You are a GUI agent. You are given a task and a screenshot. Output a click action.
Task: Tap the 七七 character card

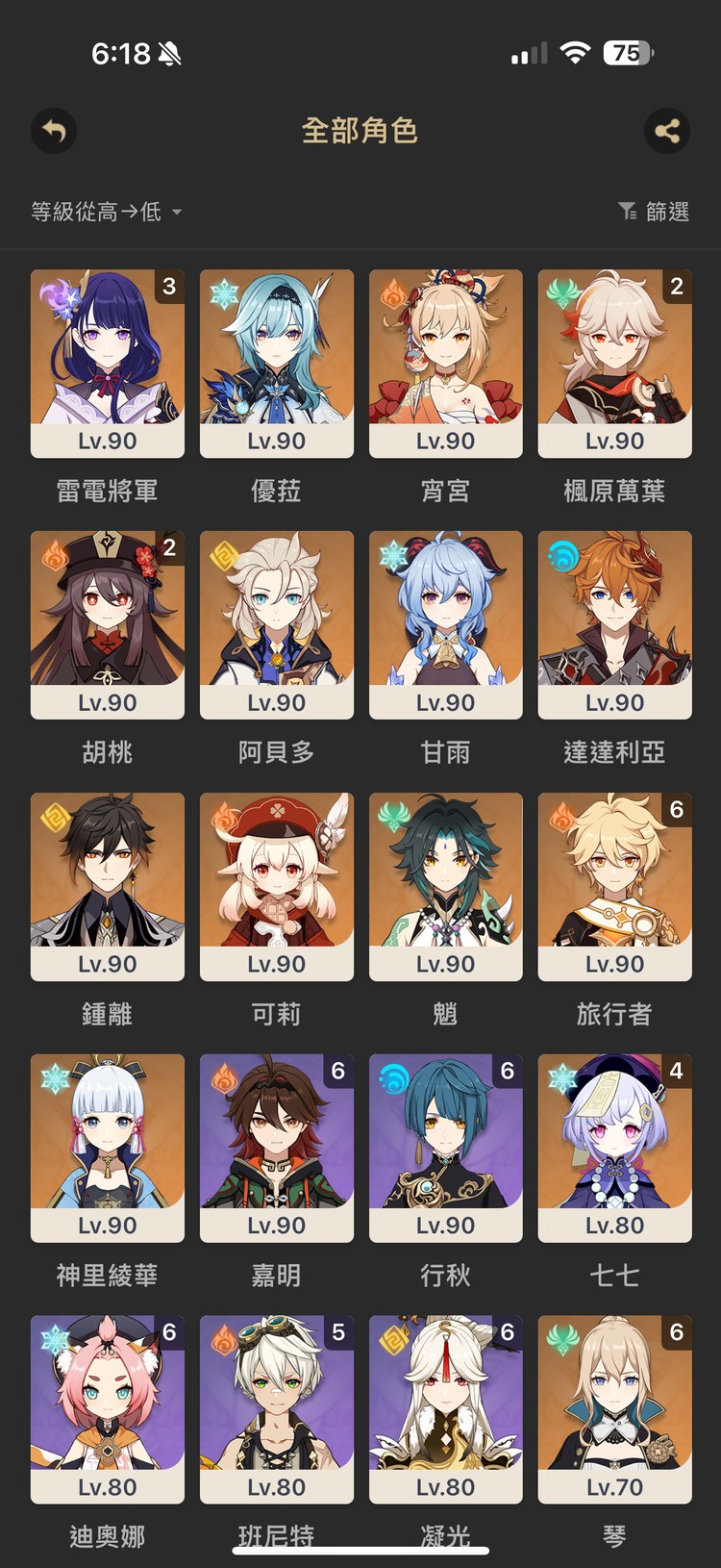click(615, 1148)
